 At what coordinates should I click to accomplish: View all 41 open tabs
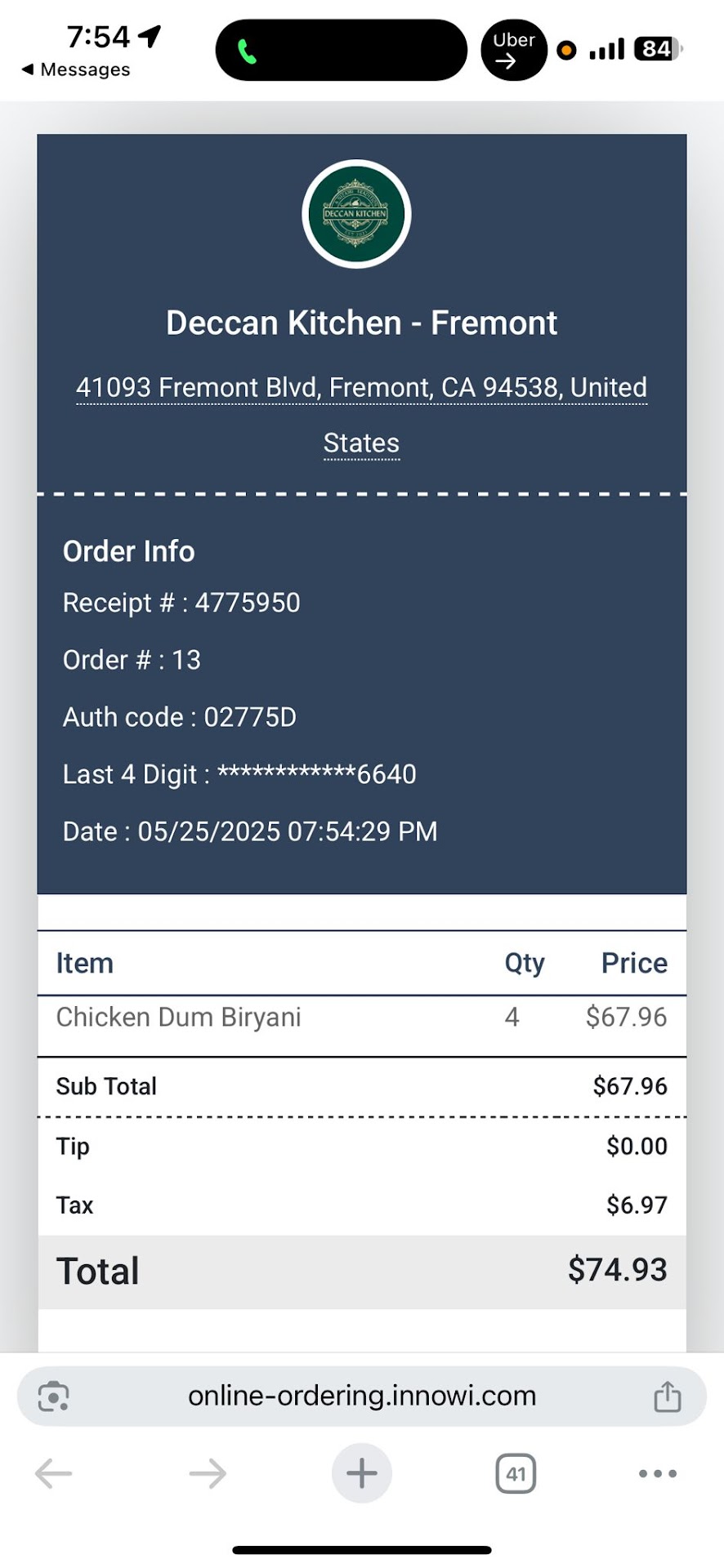pyautogui.click(x=516, y=1474)
